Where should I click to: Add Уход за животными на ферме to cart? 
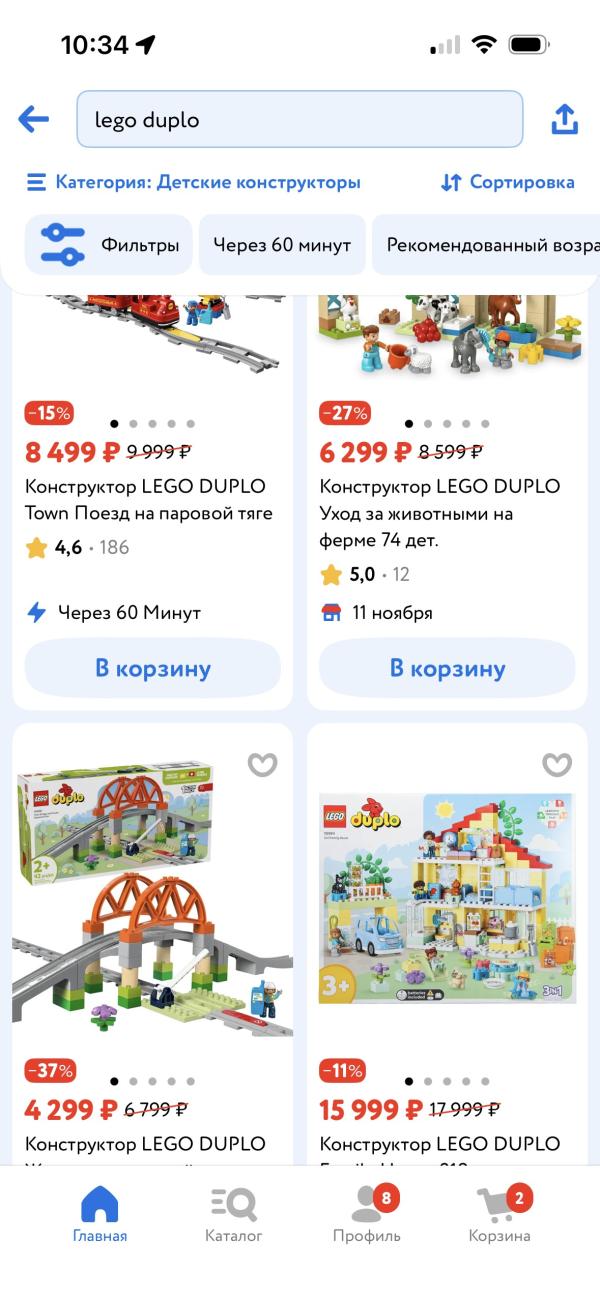[447, 668]
